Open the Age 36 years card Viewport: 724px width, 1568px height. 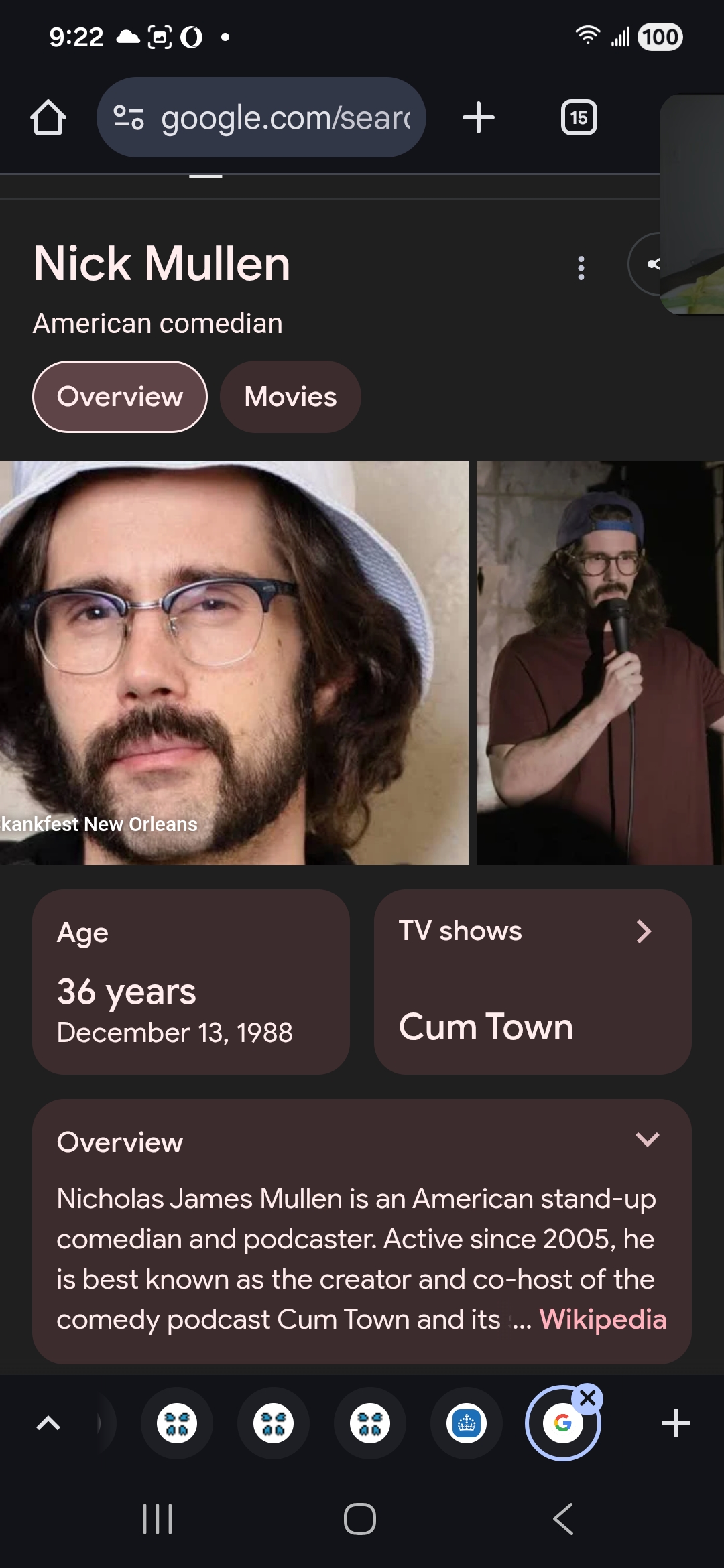(x=191, y=982)
